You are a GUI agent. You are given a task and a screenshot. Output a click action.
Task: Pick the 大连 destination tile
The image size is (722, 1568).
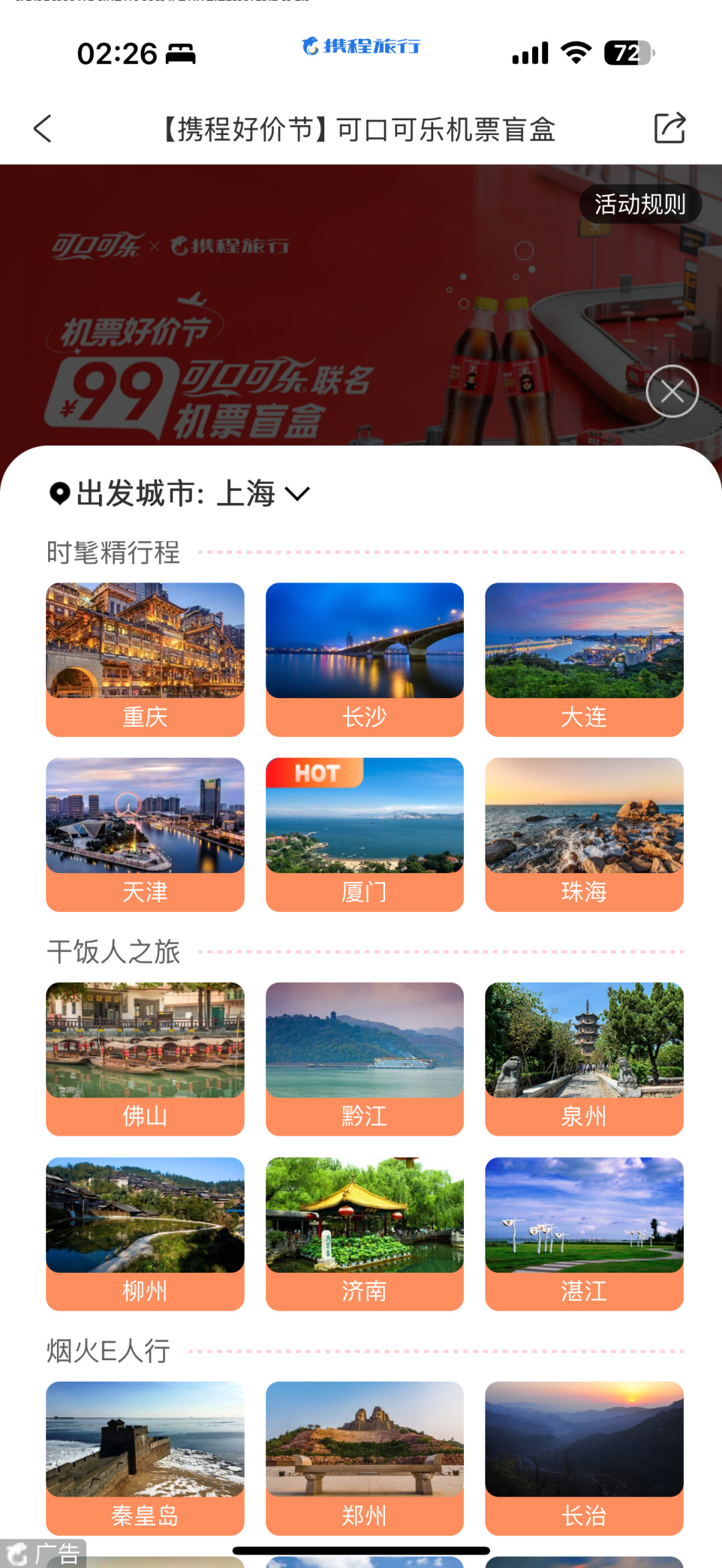584,659
